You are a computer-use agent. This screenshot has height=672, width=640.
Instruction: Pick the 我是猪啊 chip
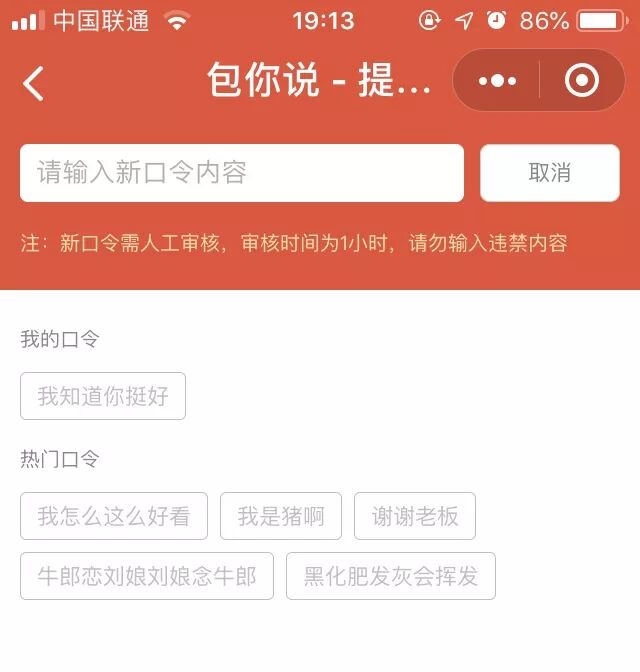click(x=281, y=516)
